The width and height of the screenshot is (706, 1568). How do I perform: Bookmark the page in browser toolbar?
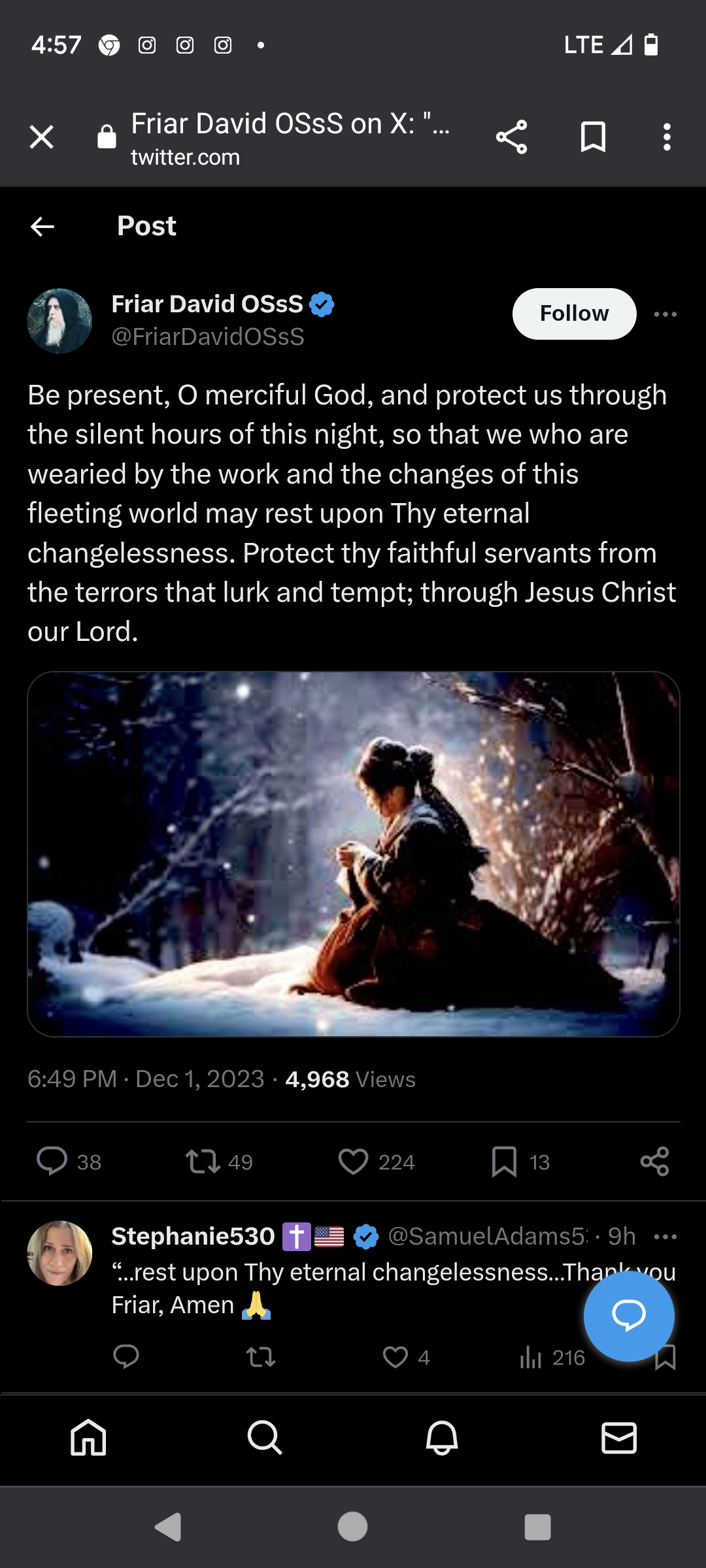click(x=593, y=137)
